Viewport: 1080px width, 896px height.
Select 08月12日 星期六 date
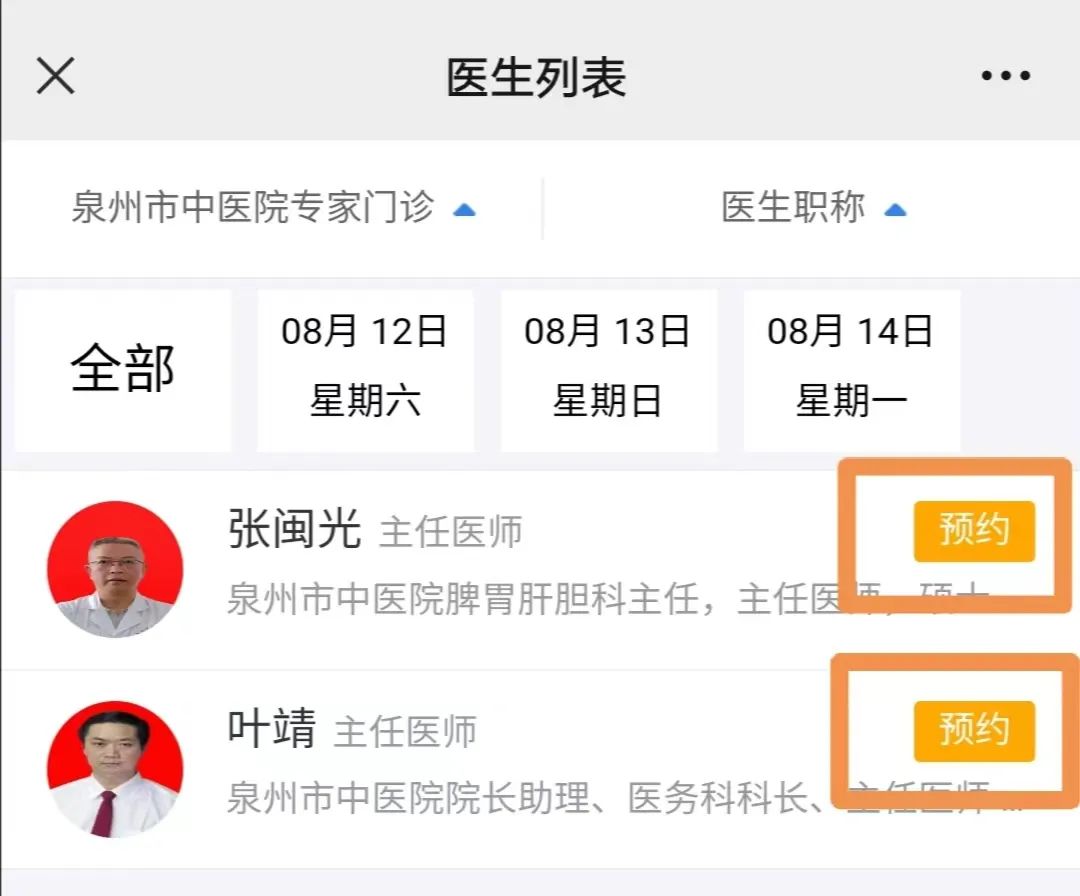pyautogui.click(x=365, y=369)
